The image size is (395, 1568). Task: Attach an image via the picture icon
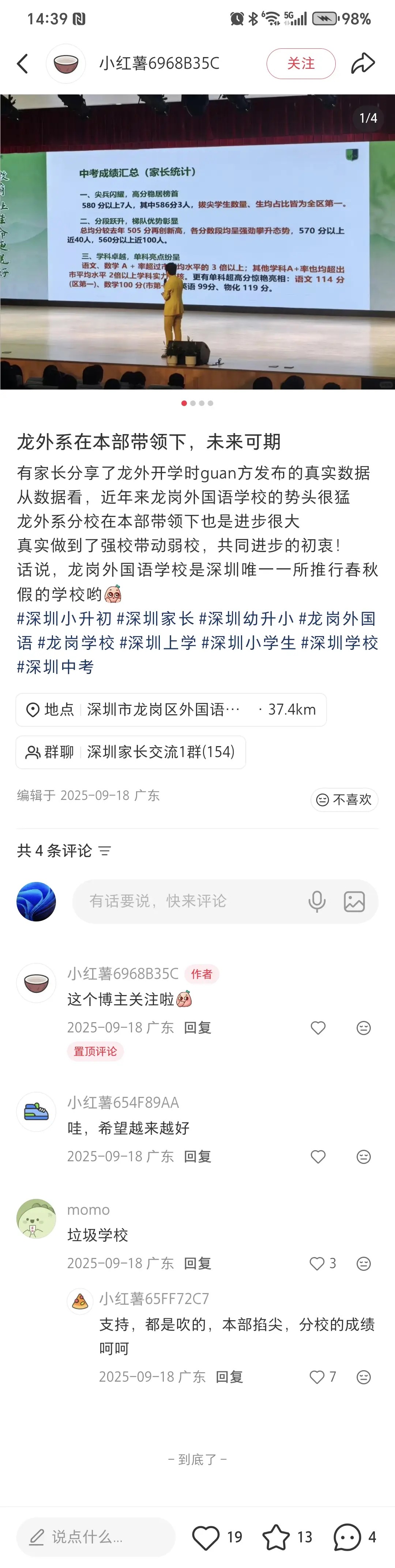point(354,901)
